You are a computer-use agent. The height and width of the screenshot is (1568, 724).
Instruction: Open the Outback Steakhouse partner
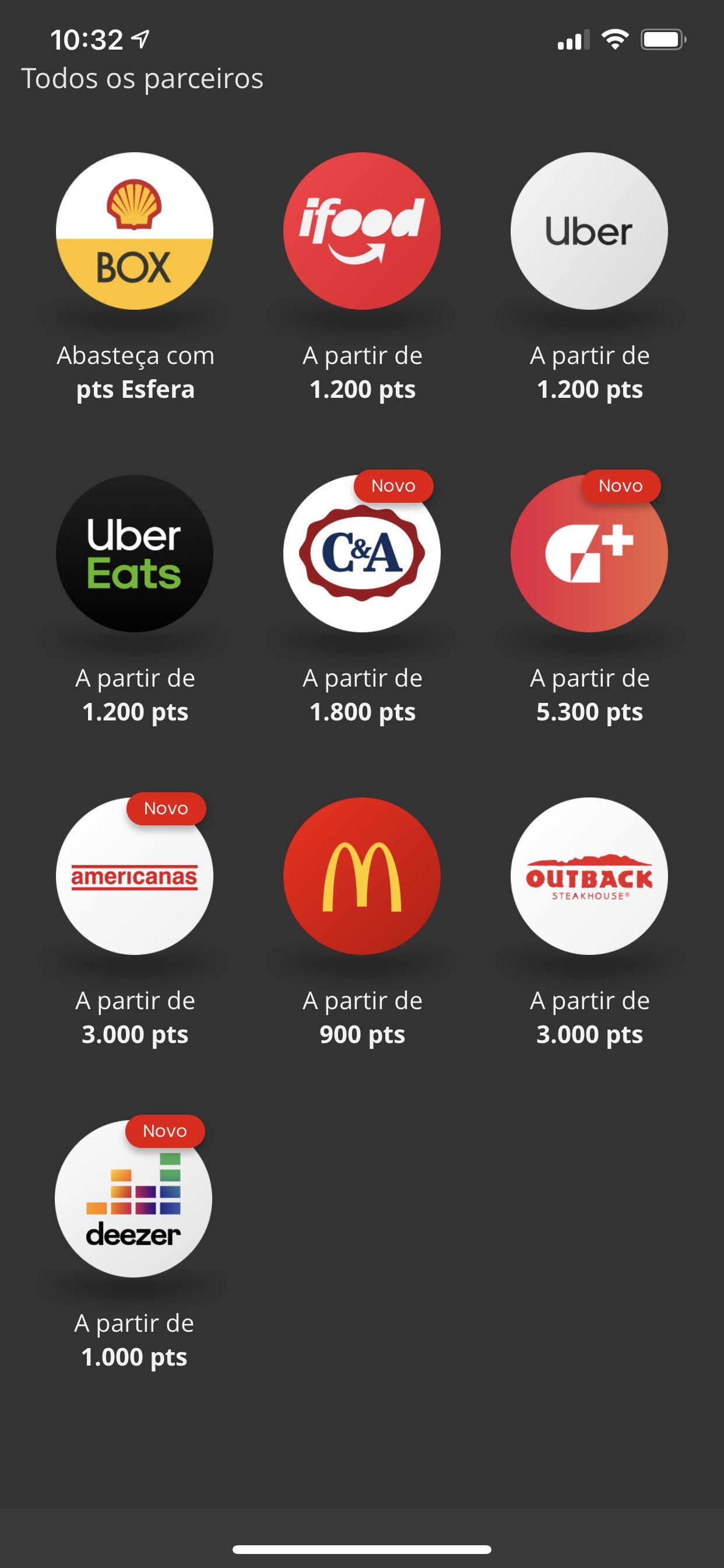[589, 877]
